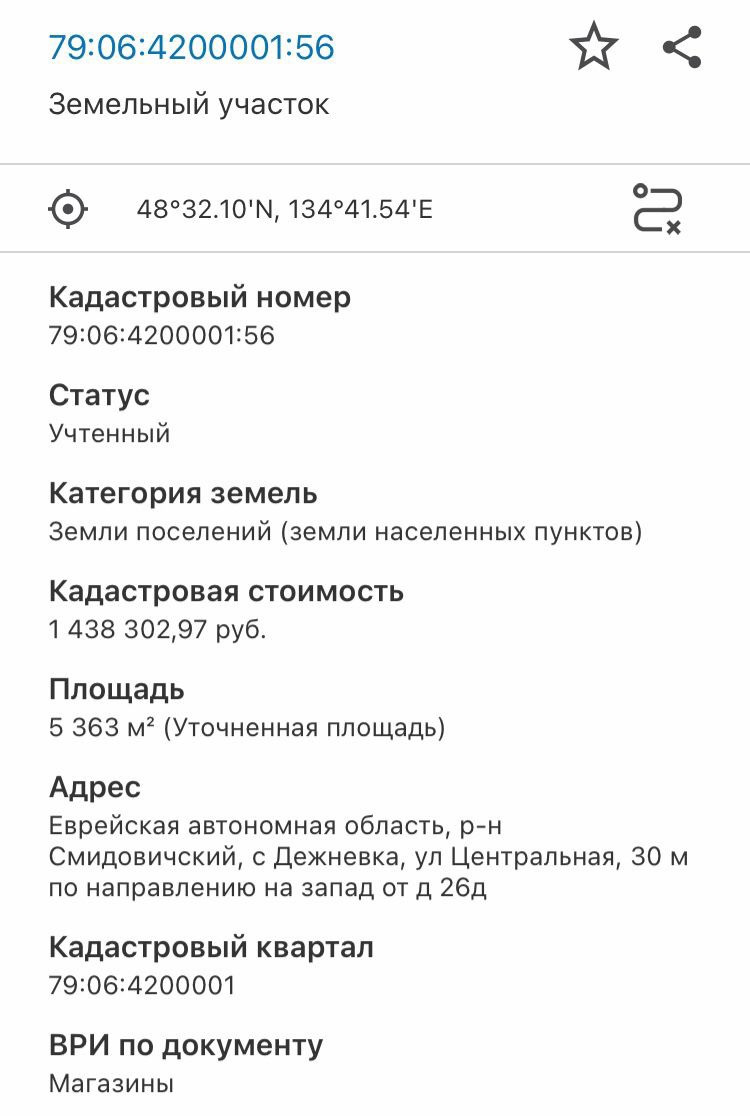Screen dimensions: 750x1116
Task: Share the cadastral plot info
Action: (x=682, y=47)
